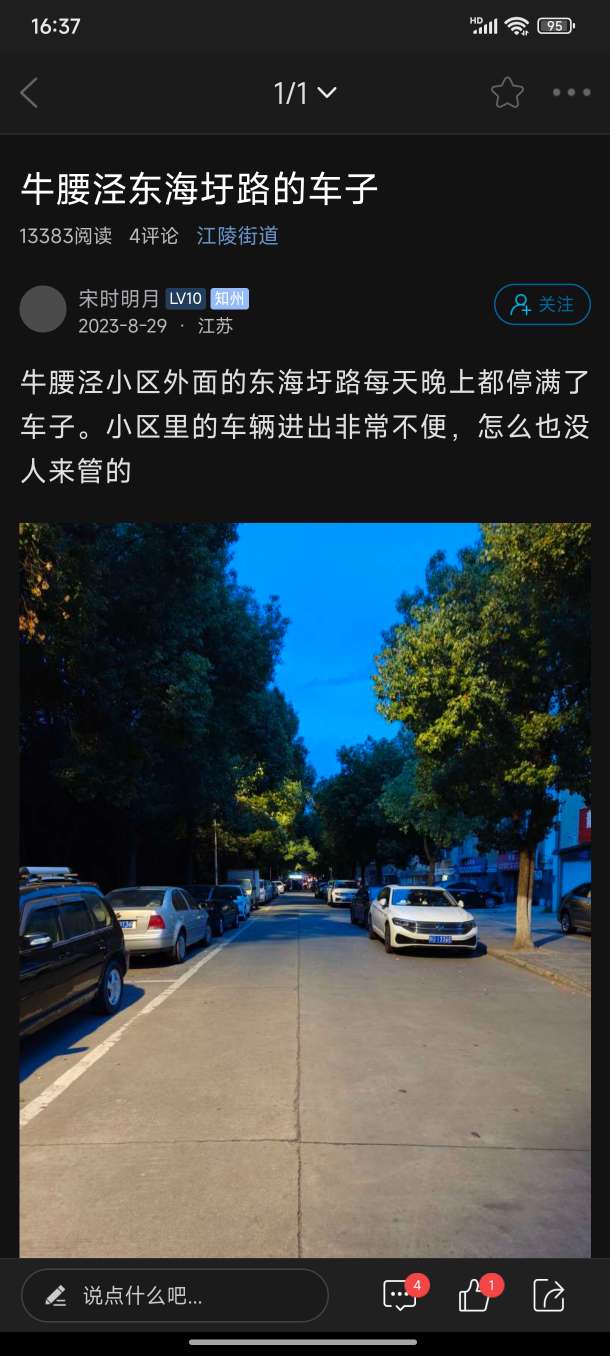Open the comments with 4 badge
This screenshot has height=1356, width=610.
point(400,1296)
